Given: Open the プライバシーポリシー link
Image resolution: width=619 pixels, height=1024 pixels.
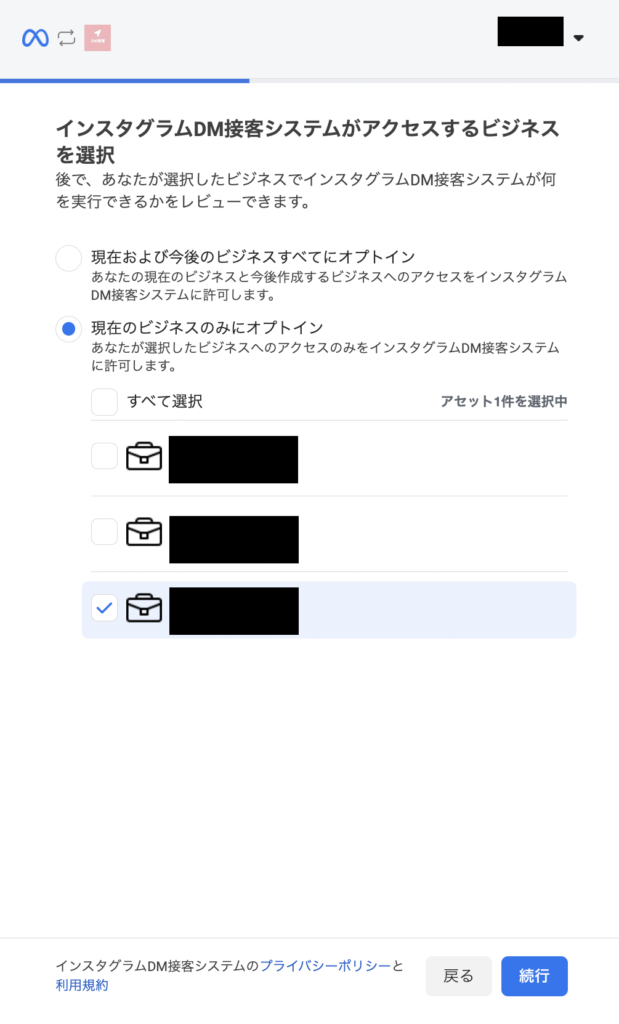Looking at the screenshot, I should point(324,966).
